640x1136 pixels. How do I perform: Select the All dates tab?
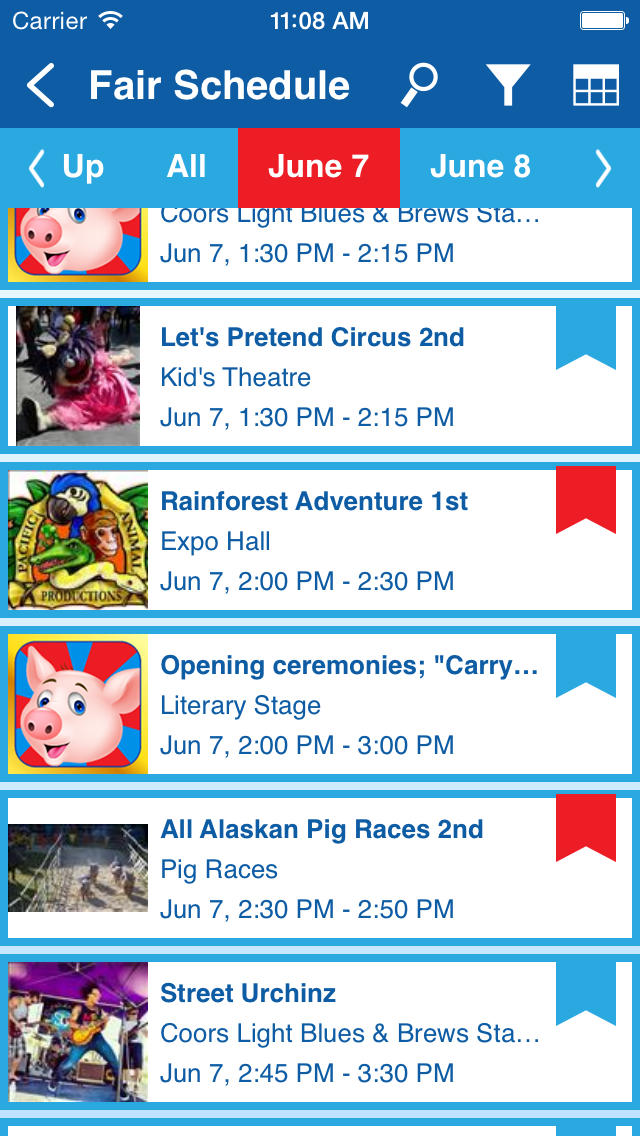tap(186, 167)
